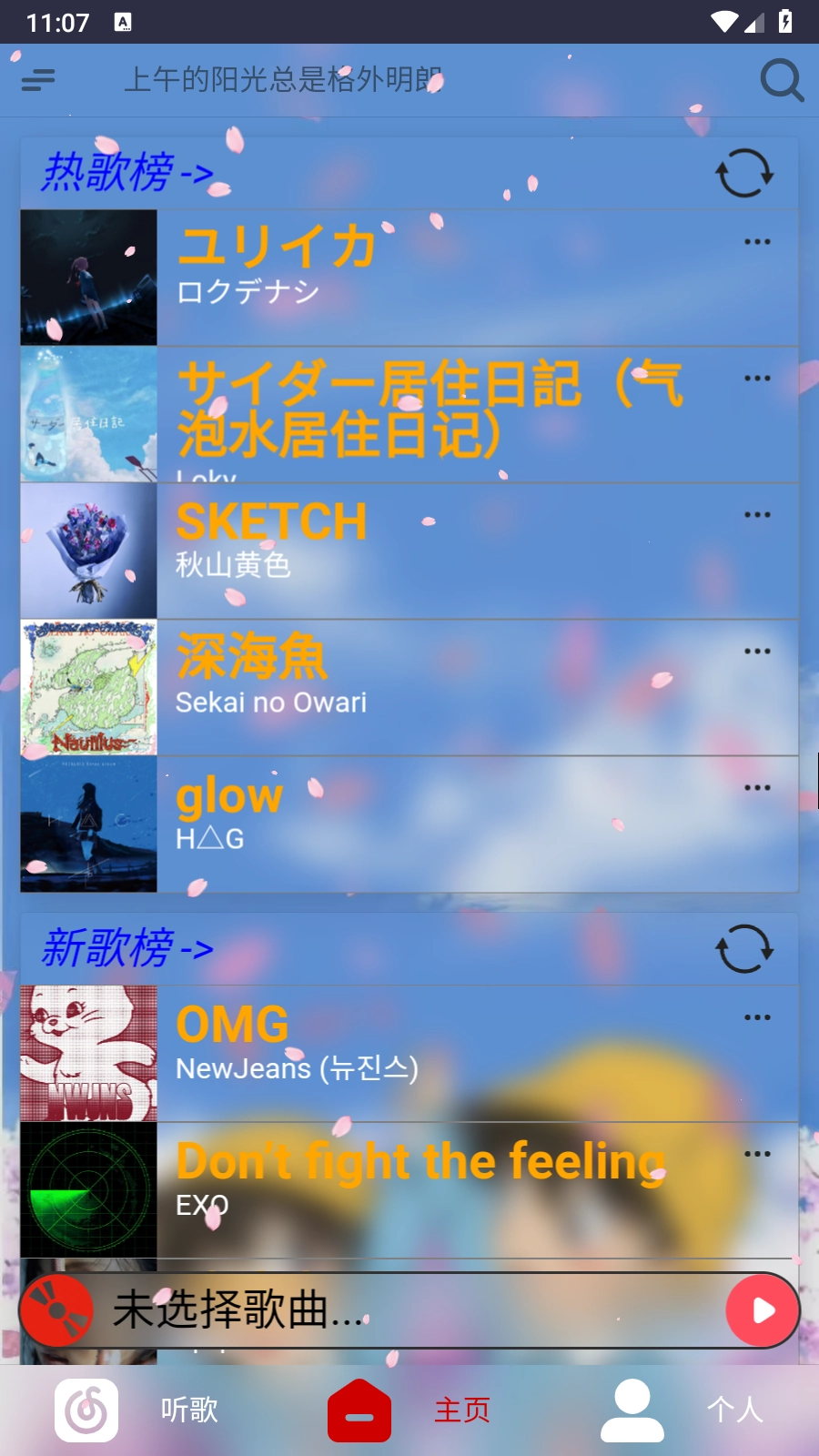Open the overflow menu for OMG
The width and height of the screenshot is (819, 1456).
pos(756,1015)
